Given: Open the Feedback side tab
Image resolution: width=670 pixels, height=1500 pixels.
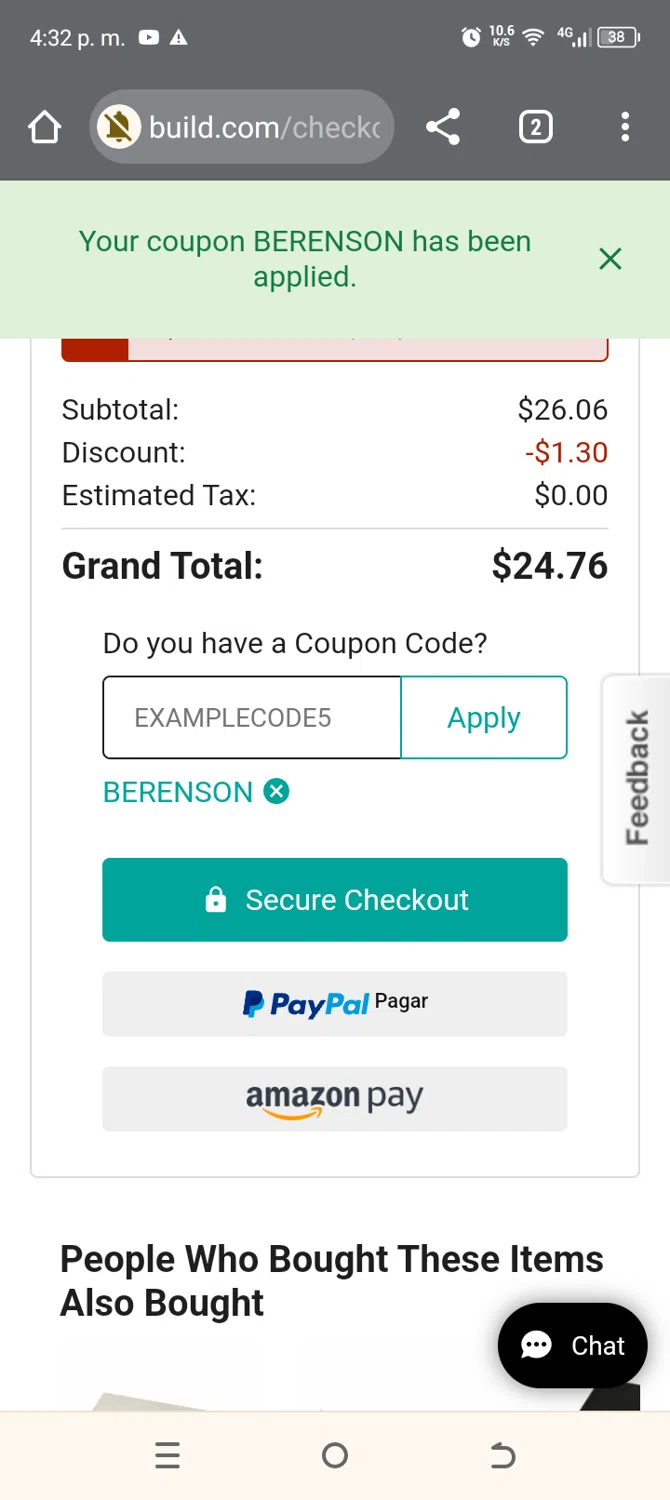Looking at the screenshot, I should (637, 779).
